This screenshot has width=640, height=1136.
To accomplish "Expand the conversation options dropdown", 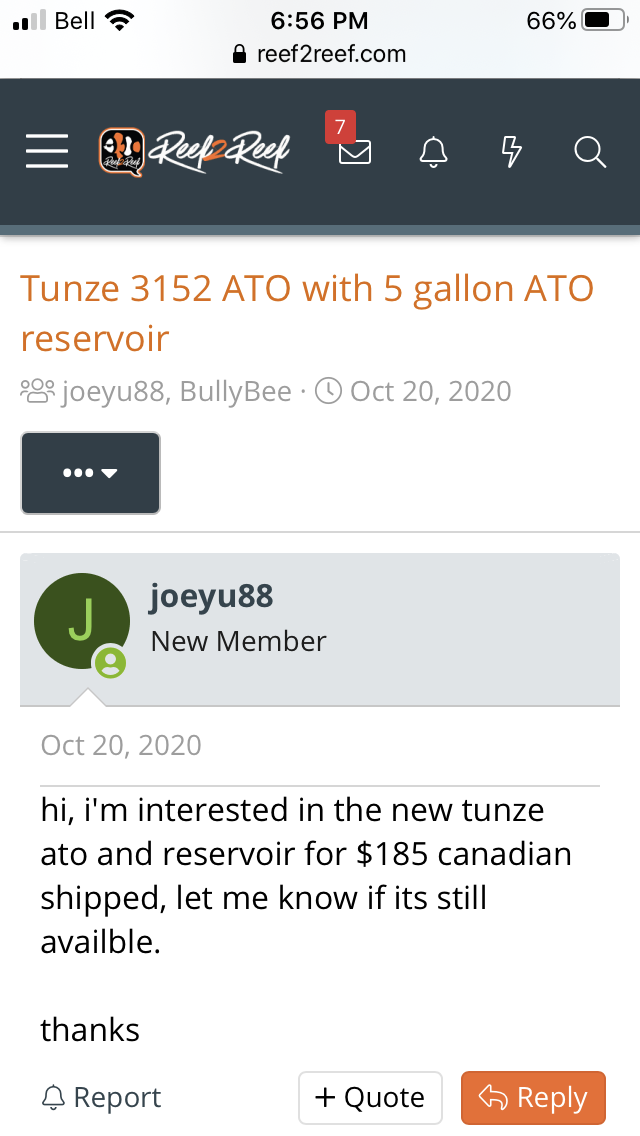I will pos(90,473).
